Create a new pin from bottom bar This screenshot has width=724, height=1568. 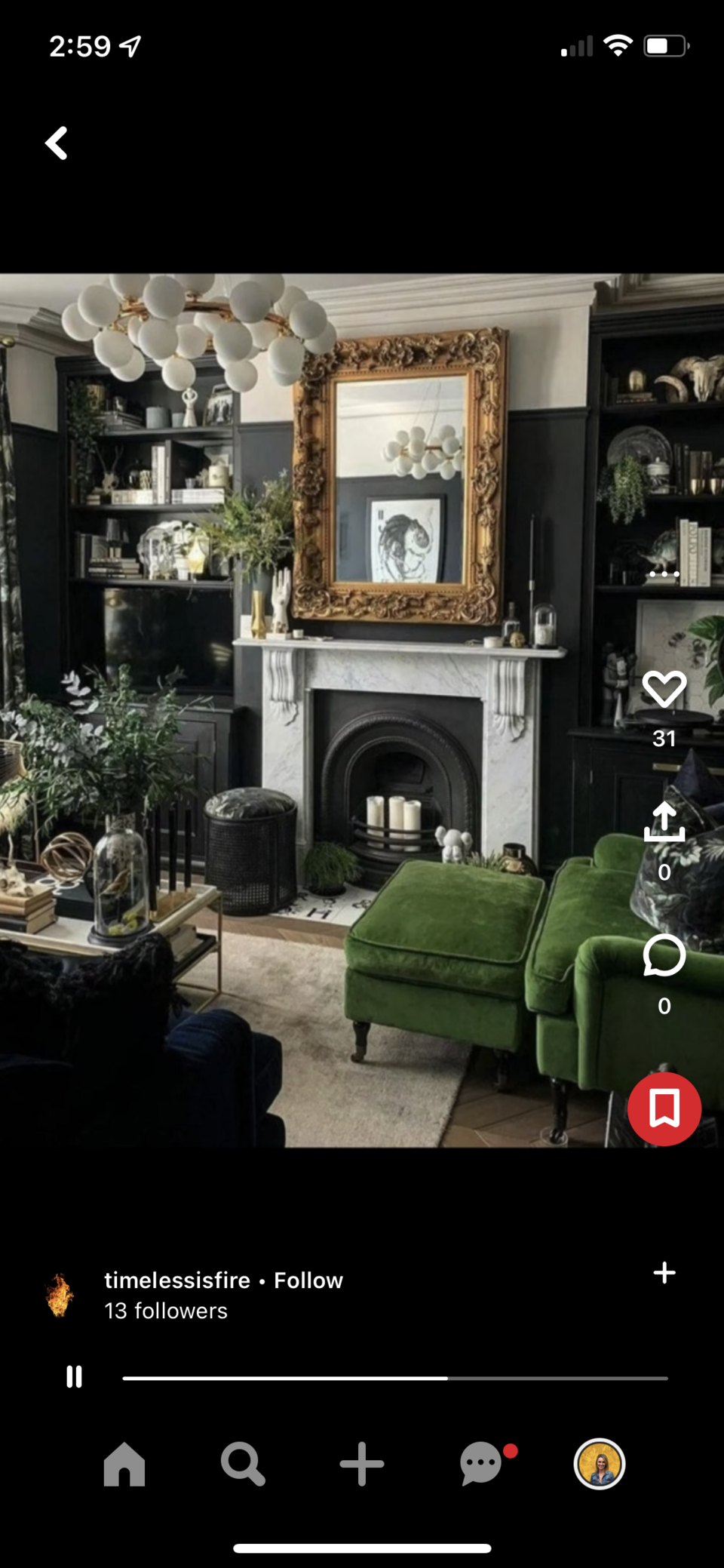pyautogui.click(x=362, y=1464)
